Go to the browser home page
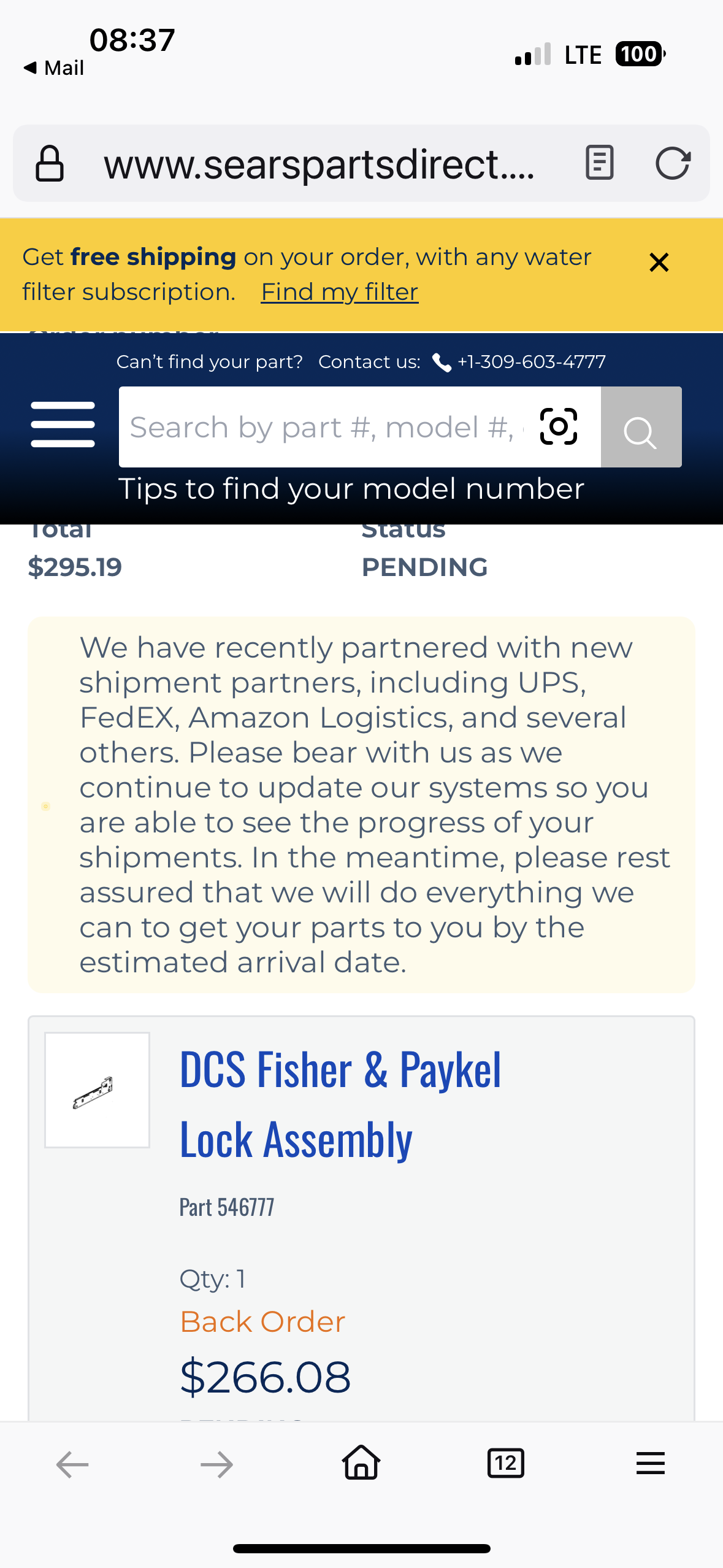The image size is (723, 1568). coord(361,1463)
